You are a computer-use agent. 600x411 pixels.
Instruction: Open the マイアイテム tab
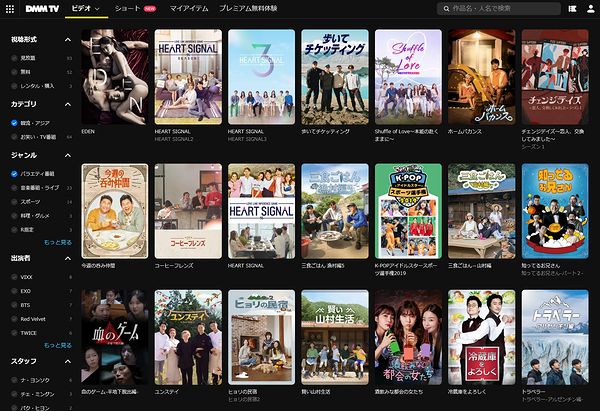point(188,8)
